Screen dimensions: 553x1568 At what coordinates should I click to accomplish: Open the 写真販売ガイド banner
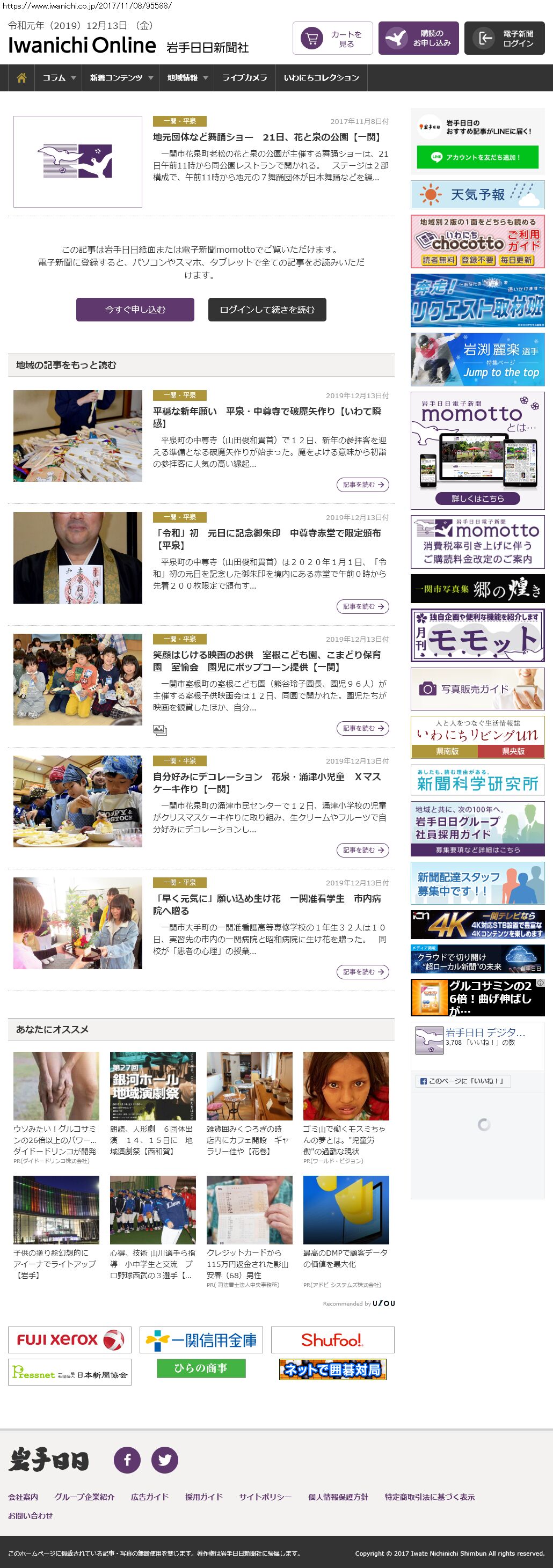click(477, 689)
